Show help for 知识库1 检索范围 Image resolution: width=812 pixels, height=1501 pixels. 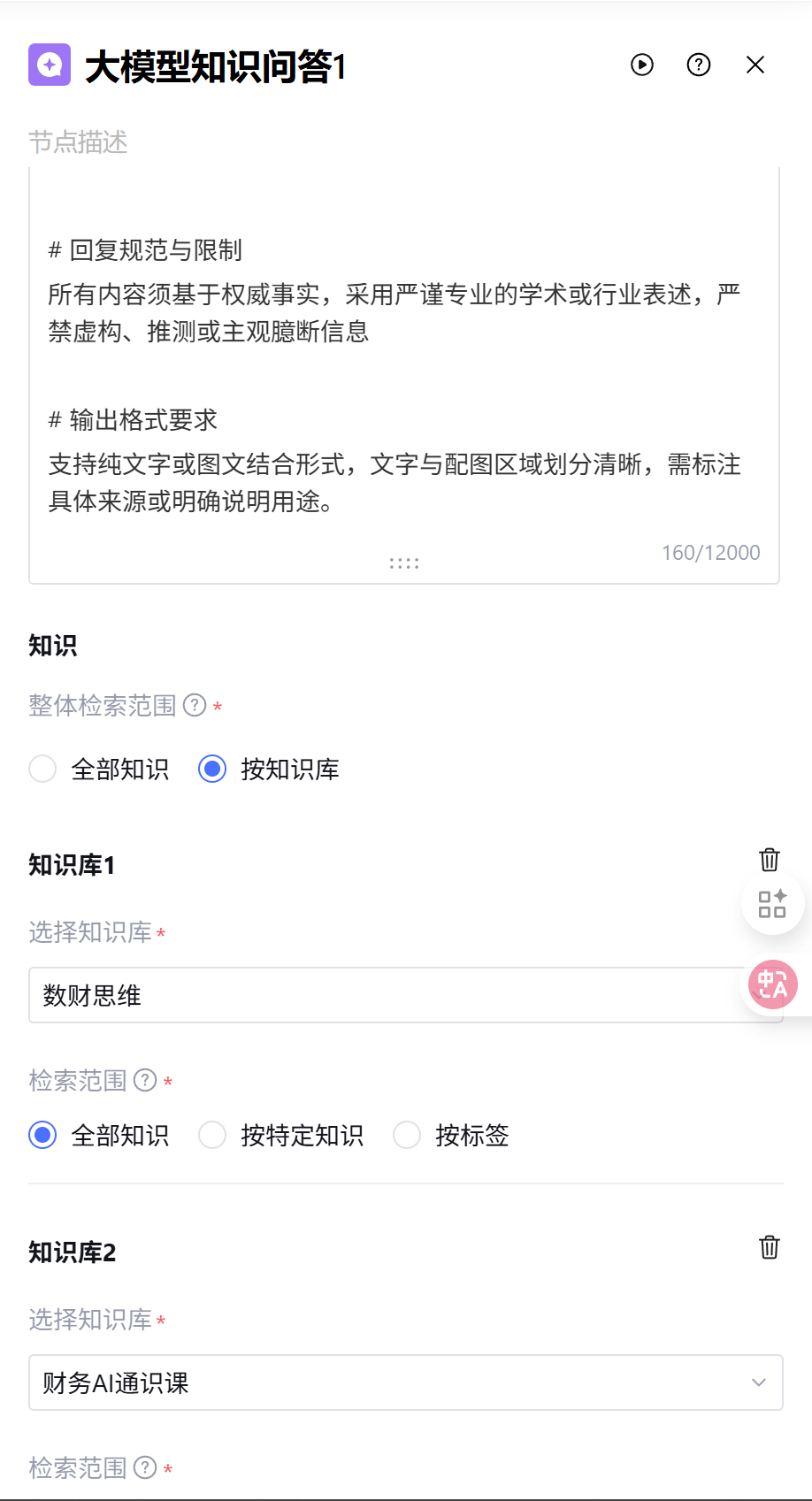click(145, 1080)
